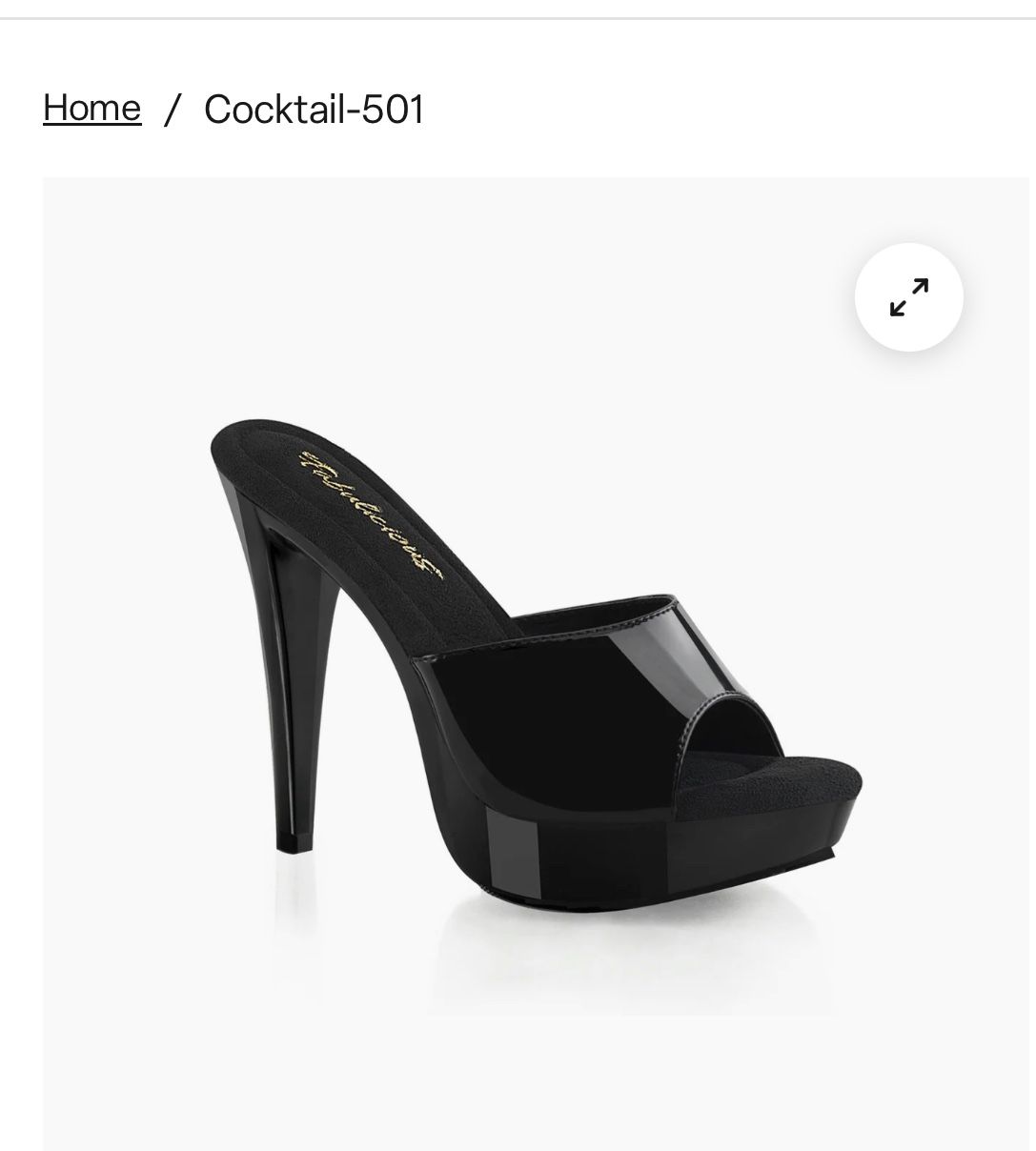Expand the product image to fullscreen
Image resolution: width=1036 pixels, height=1151 pixels.
908,297
